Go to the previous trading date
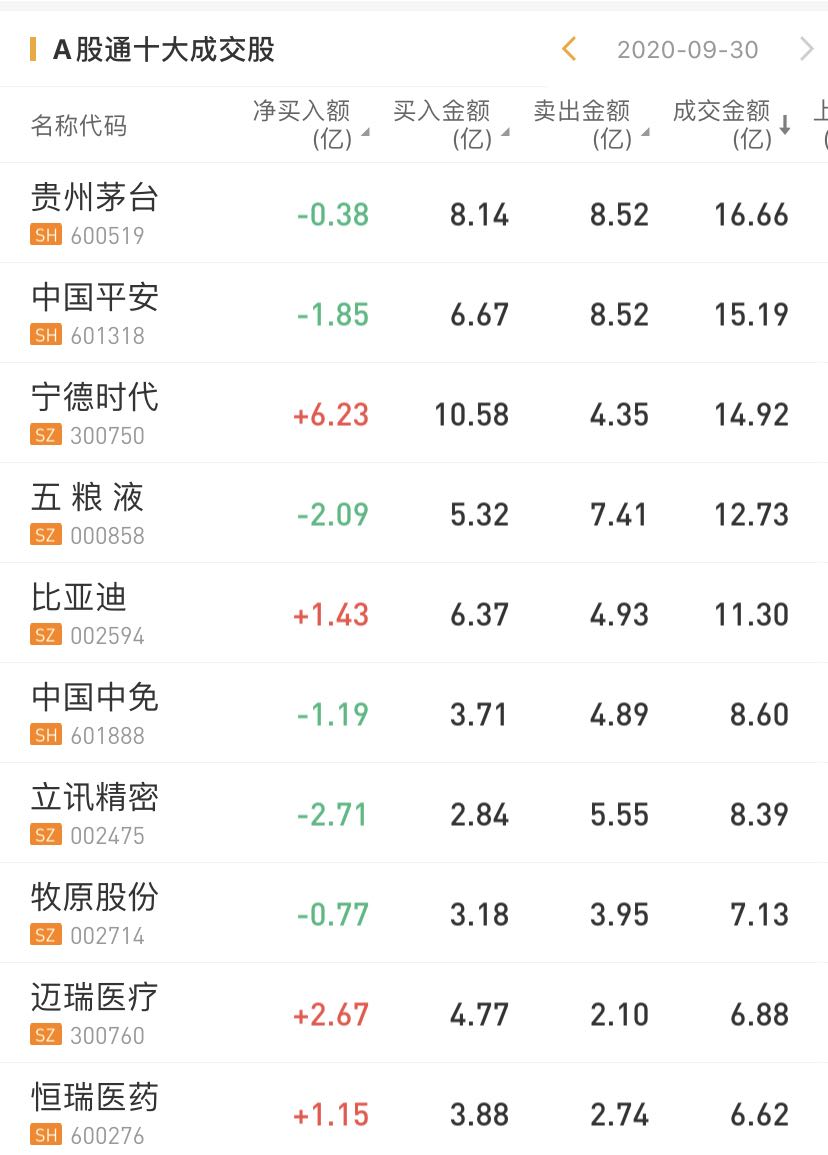828x1155 pixels. coord(569,49)
